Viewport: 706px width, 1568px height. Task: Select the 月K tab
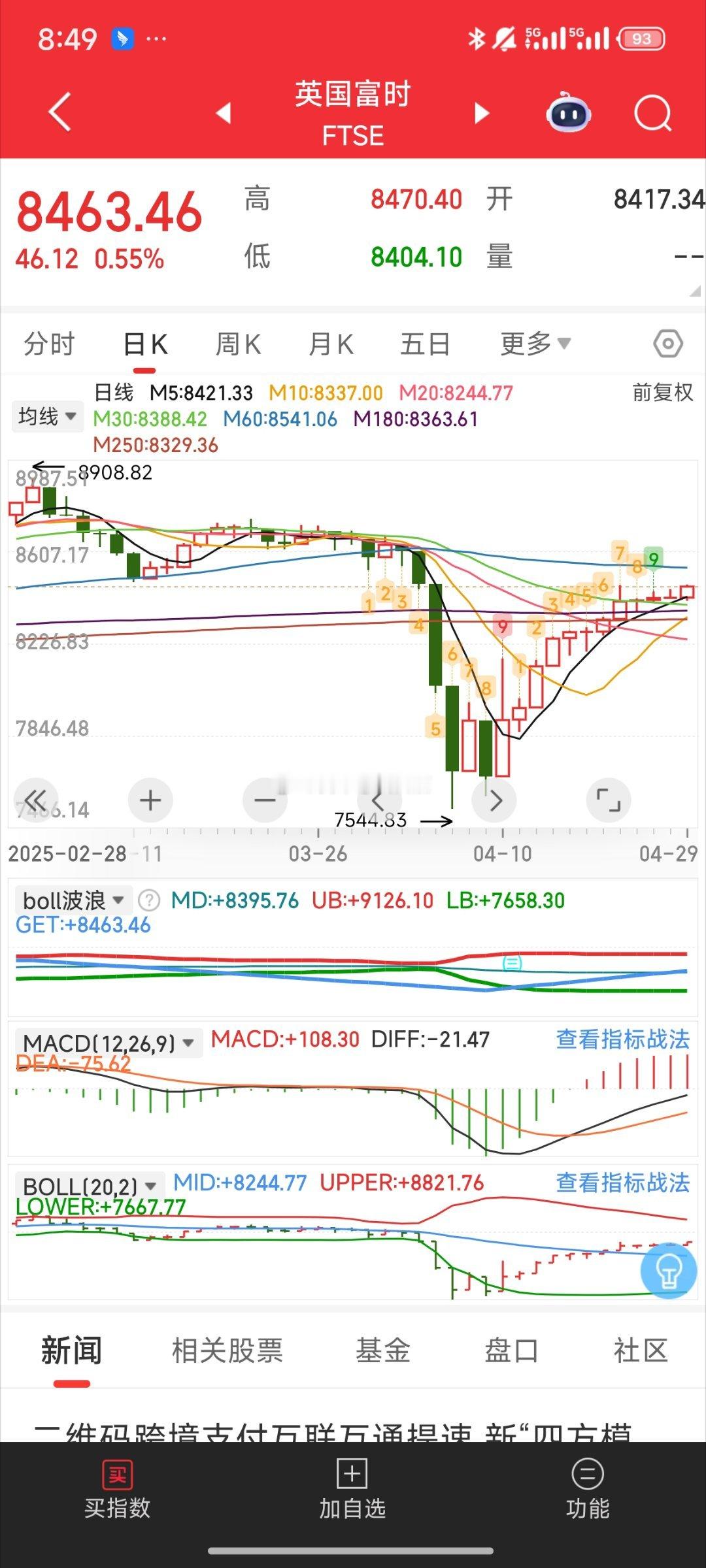pos(331,344)
